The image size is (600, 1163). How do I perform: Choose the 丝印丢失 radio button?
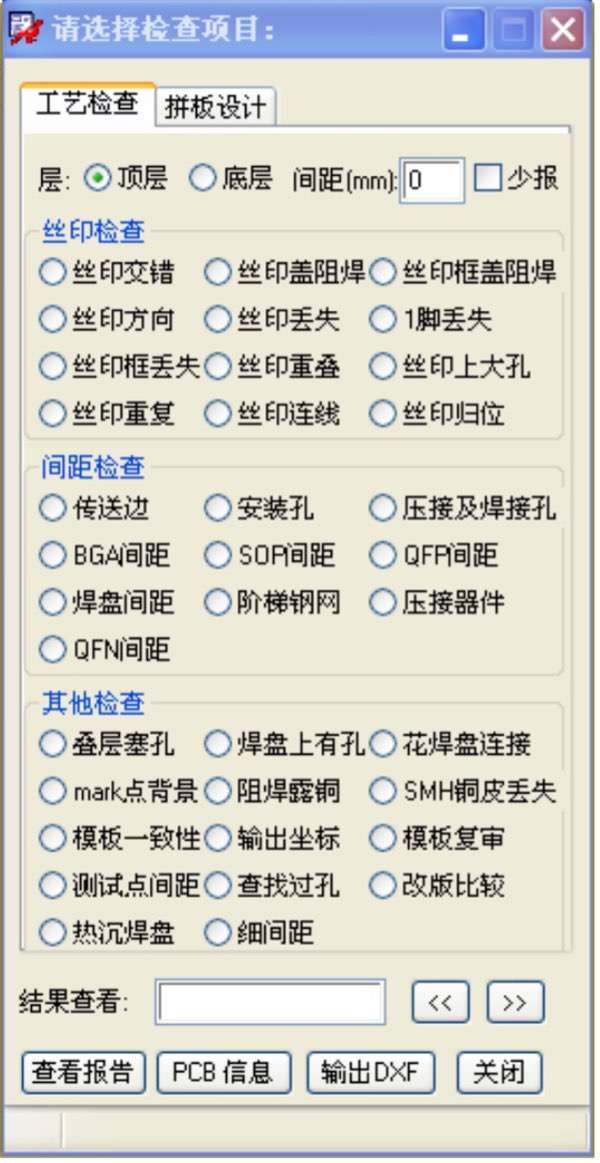217,320
